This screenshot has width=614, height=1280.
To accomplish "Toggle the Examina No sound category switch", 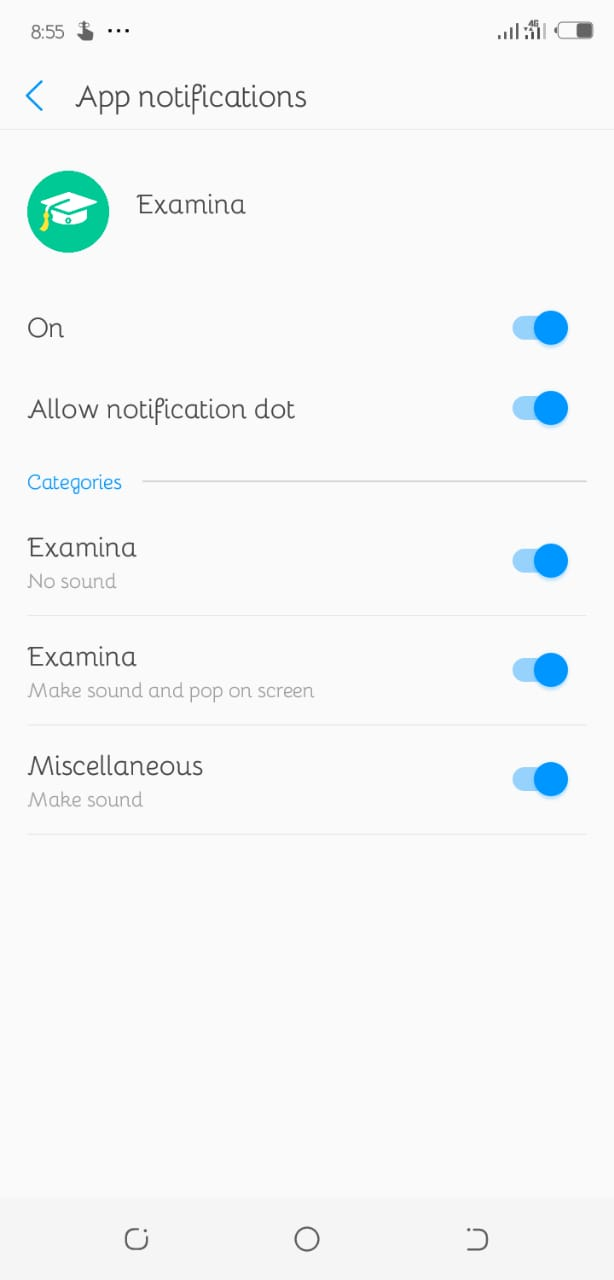I will 540,561.
